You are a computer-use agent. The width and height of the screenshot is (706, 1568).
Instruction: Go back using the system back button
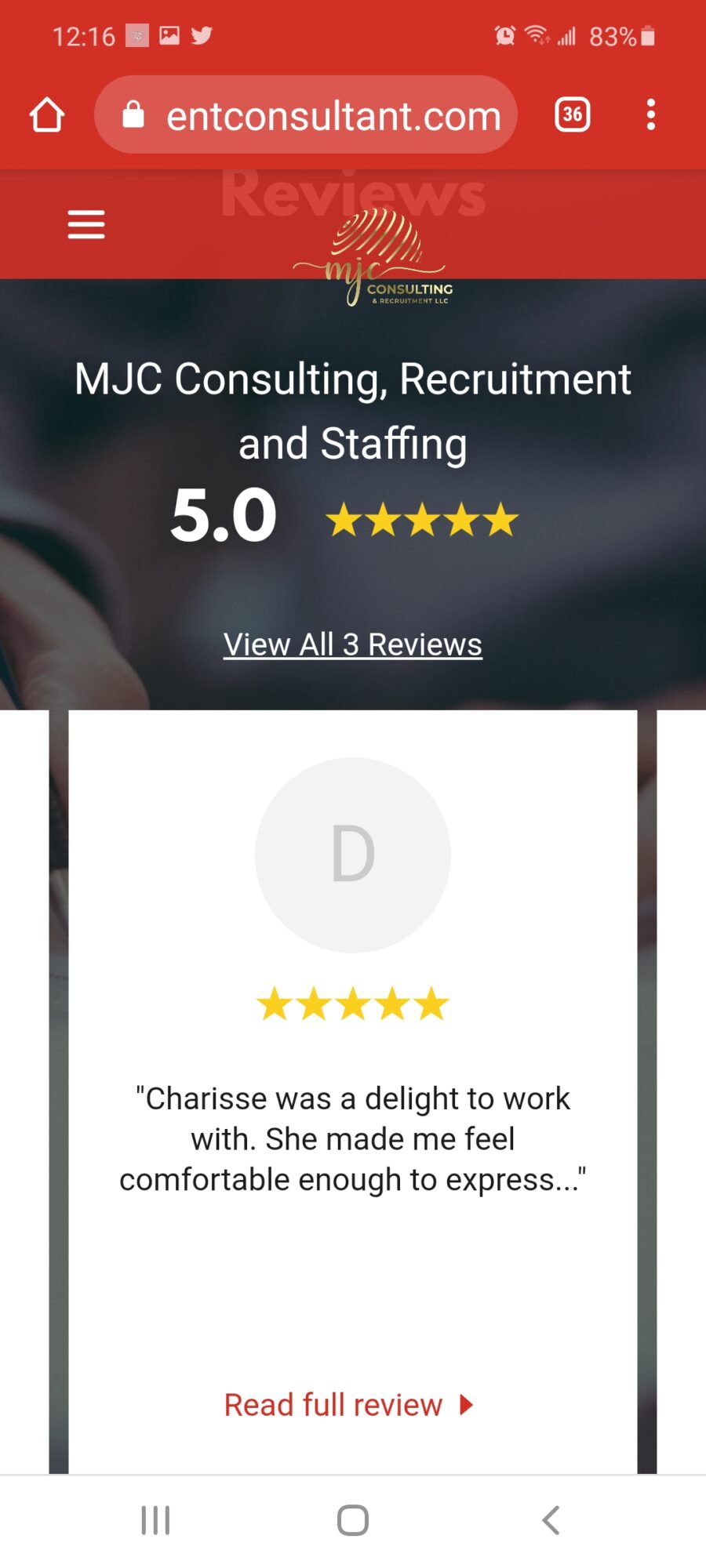coord(551,1520)
